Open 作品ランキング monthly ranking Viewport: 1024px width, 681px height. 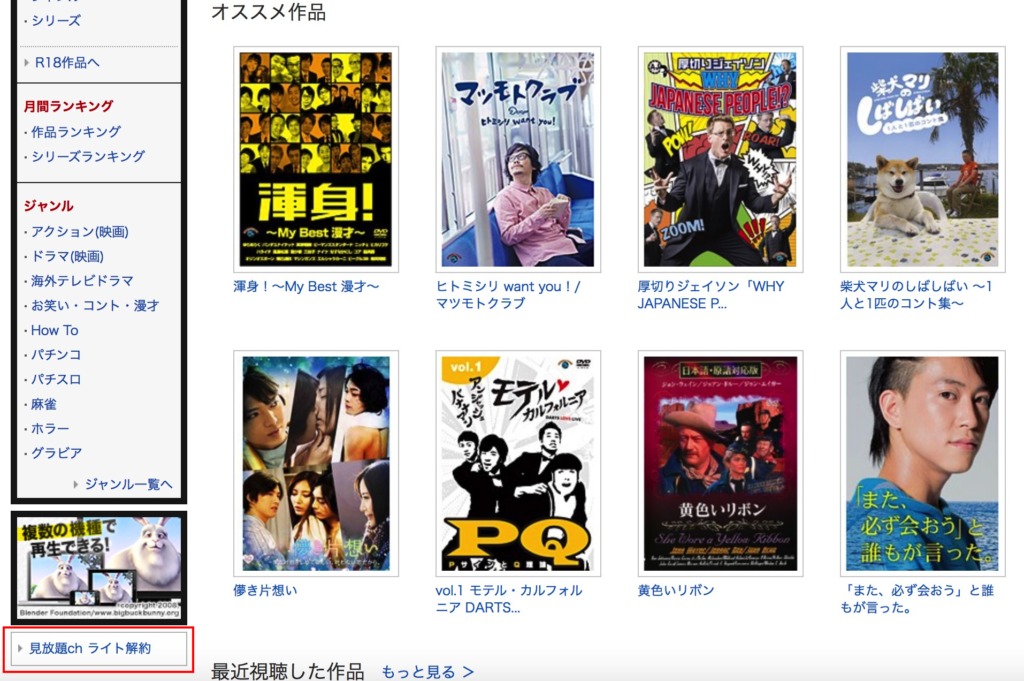coord(76,132)
